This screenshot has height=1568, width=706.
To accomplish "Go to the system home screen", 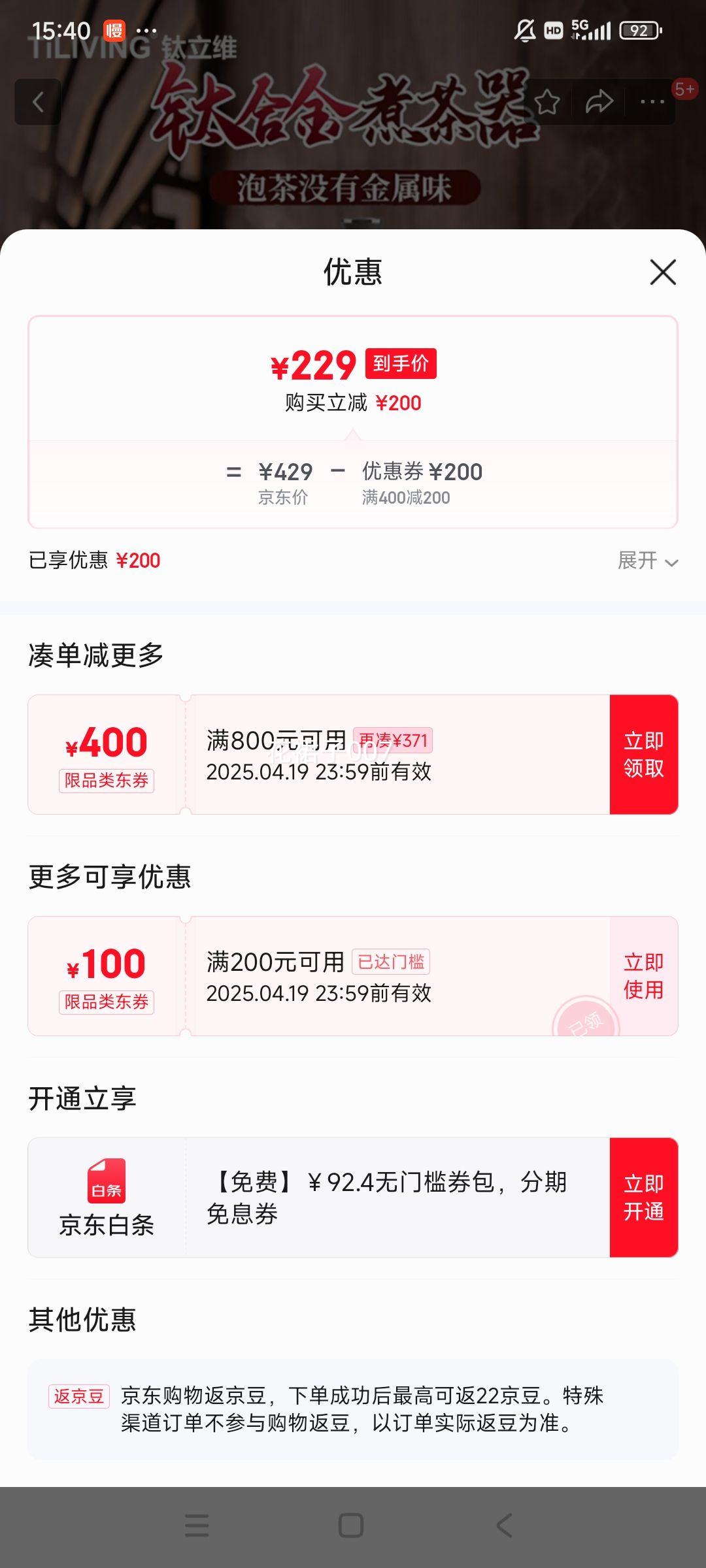I will tap(351, 1526).
